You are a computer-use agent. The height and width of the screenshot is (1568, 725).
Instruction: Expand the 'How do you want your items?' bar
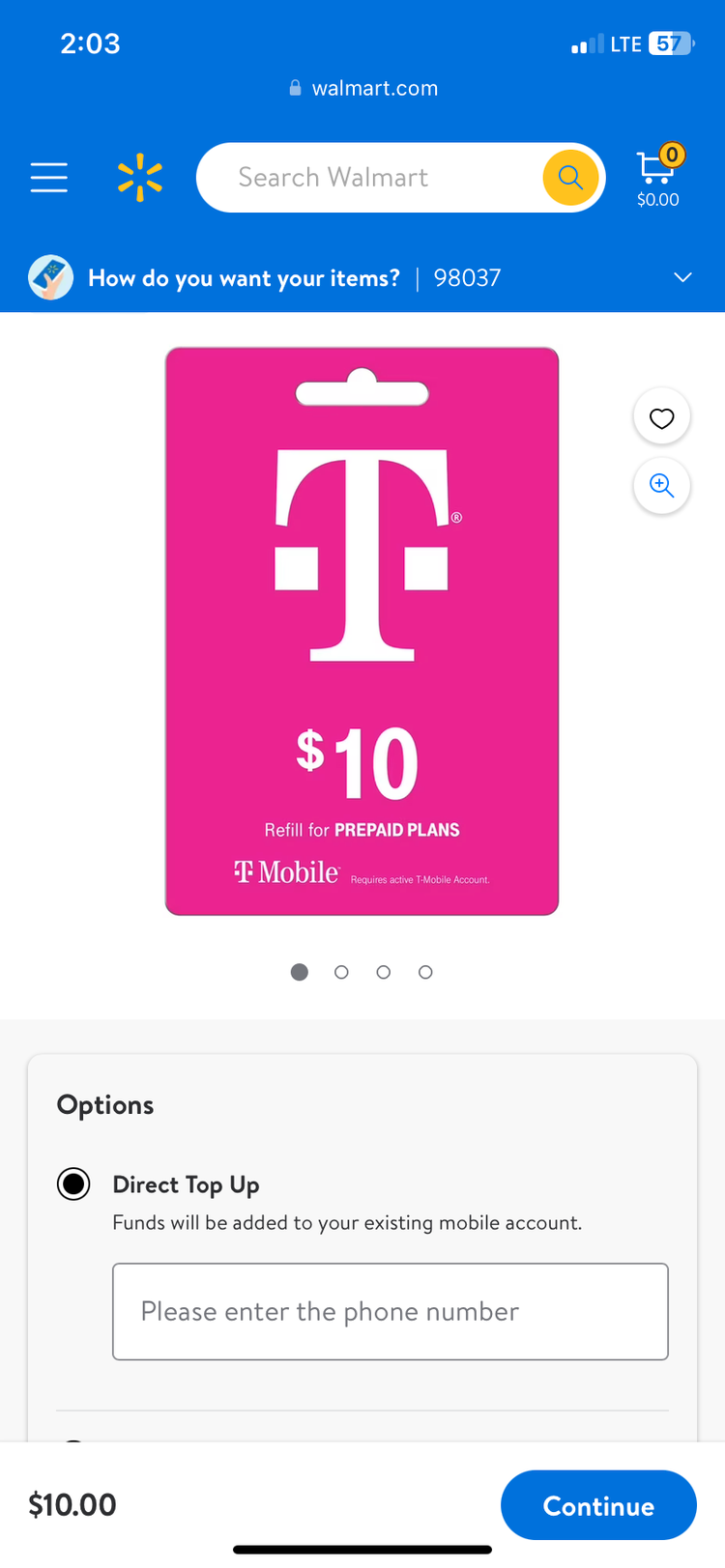(x=682, y=277)
